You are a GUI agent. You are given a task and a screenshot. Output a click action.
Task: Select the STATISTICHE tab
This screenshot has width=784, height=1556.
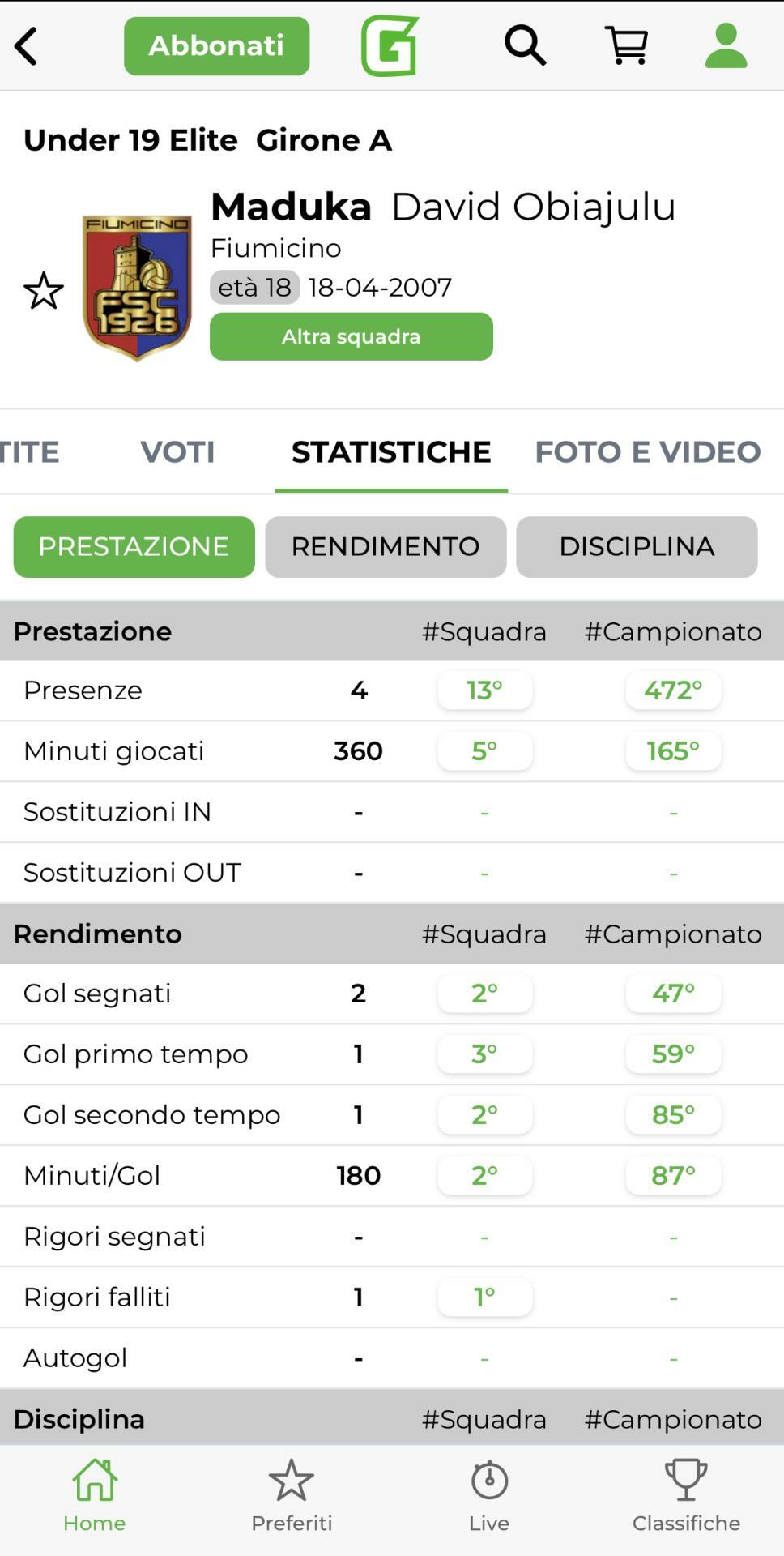(x=391, y=451)
